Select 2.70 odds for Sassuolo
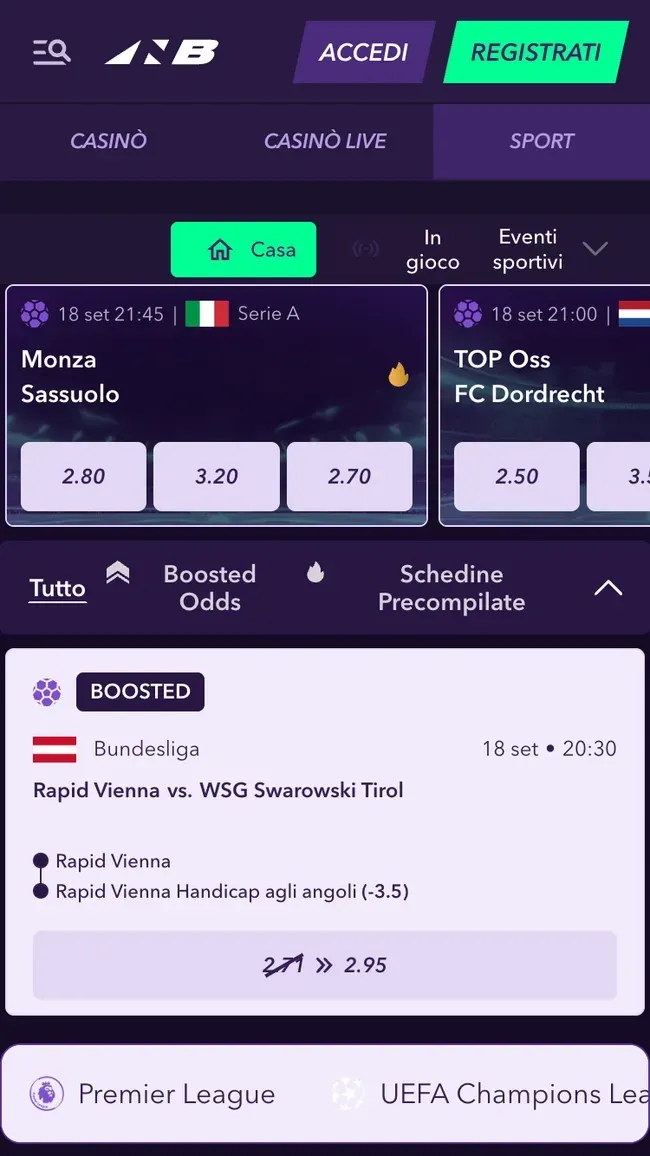The height and width of the screenshot is (1156, 650). (x=349, y=476)
